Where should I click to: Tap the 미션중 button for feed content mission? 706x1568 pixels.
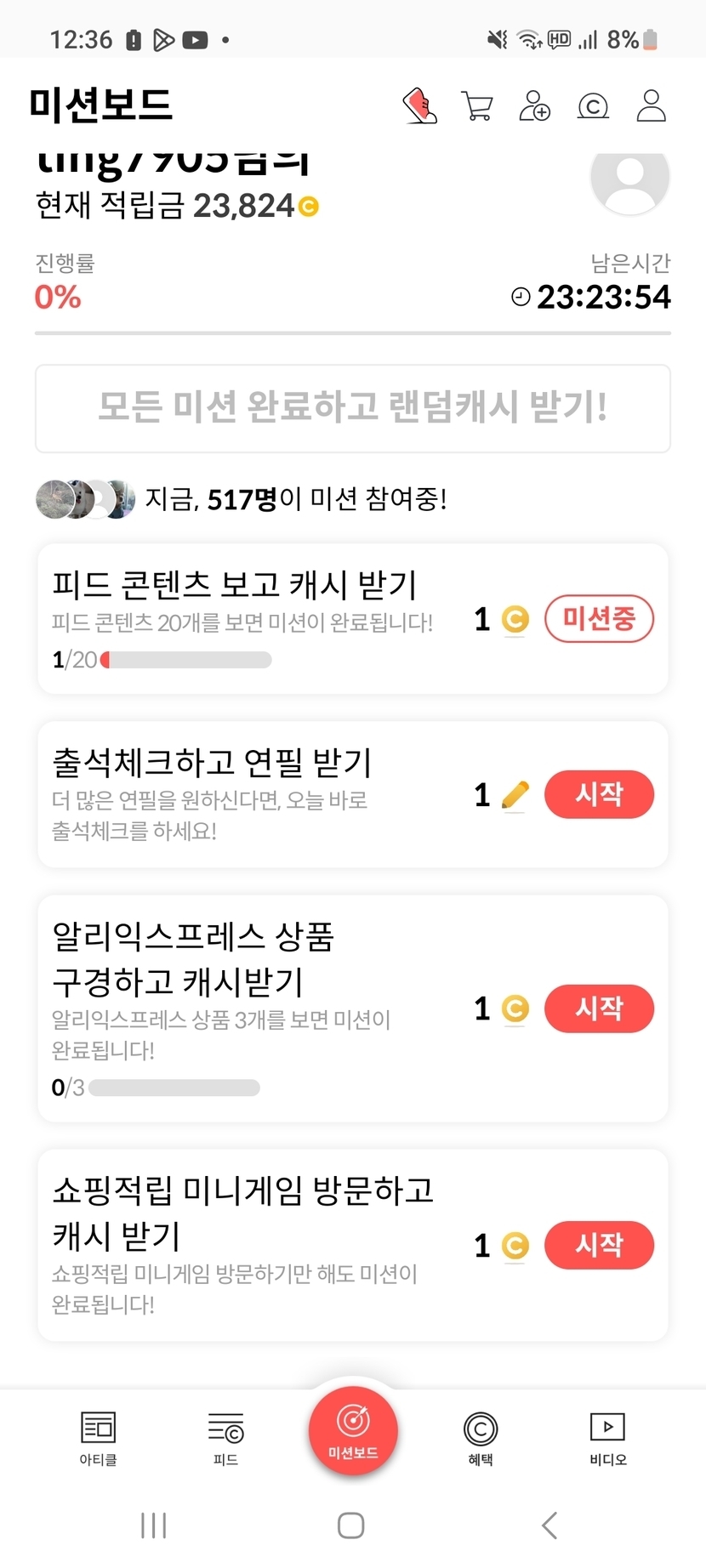click(x=599, y=619)
